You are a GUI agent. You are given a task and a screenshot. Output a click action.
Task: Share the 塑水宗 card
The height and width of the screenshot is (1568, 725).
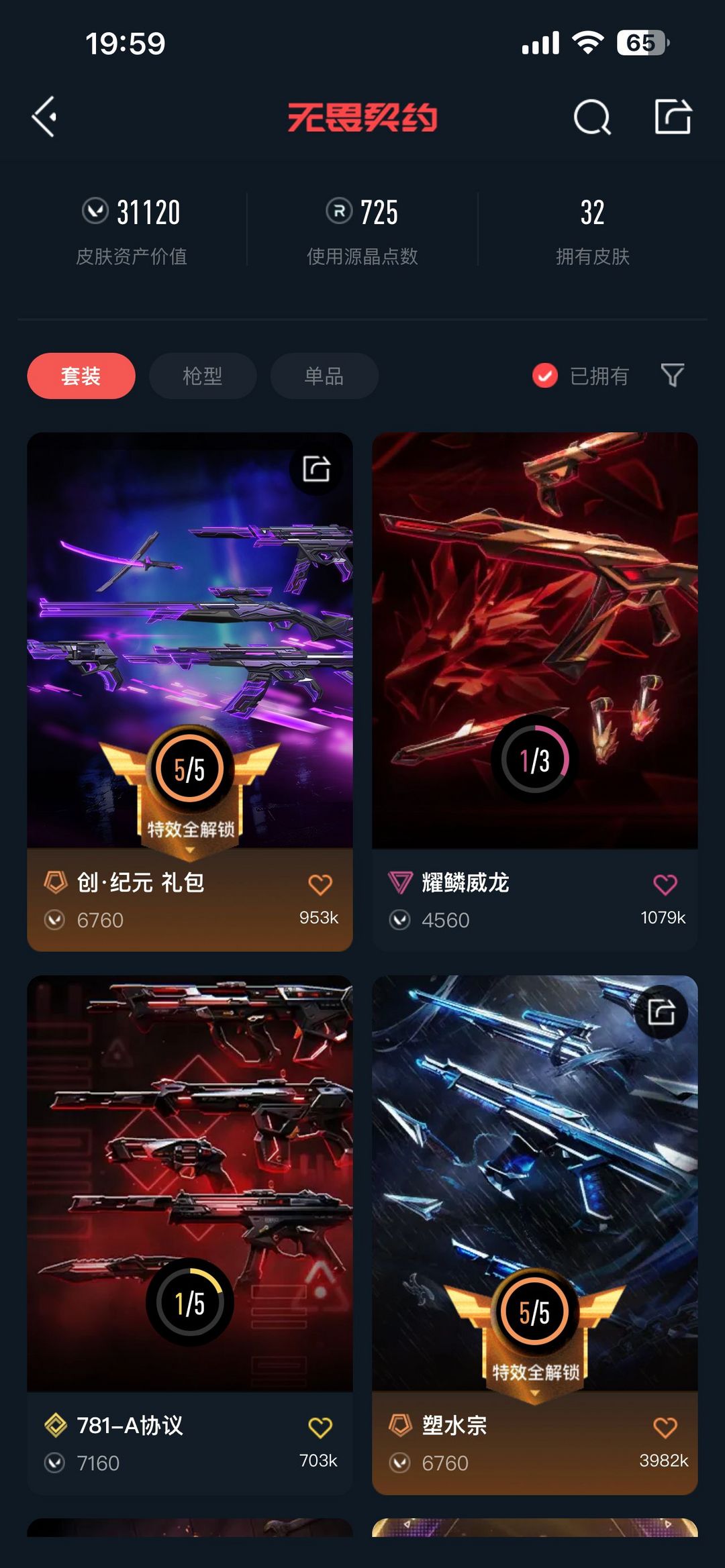click(x=661, y=1012)
